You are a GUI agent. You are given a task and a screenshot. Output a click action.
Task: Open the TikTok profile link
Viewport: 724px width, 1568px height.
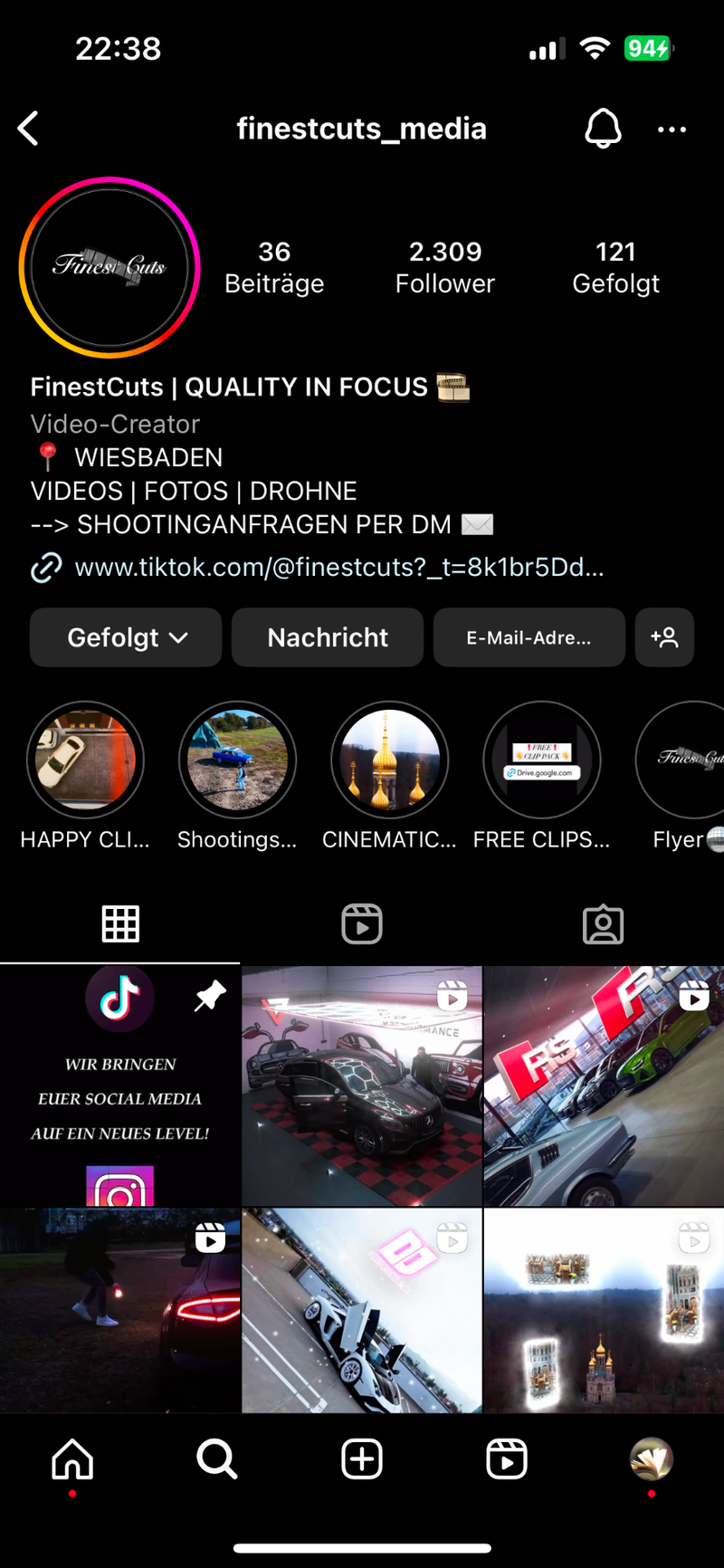[x=339, y=568]
